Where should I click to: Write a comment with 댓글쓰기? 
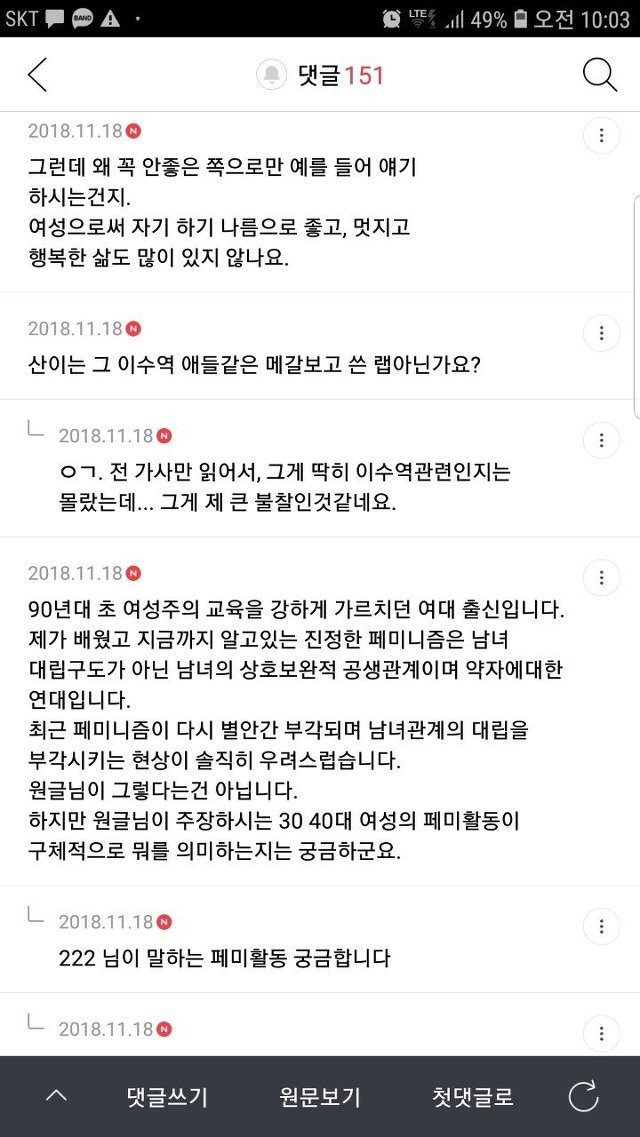pos(167,1096)
